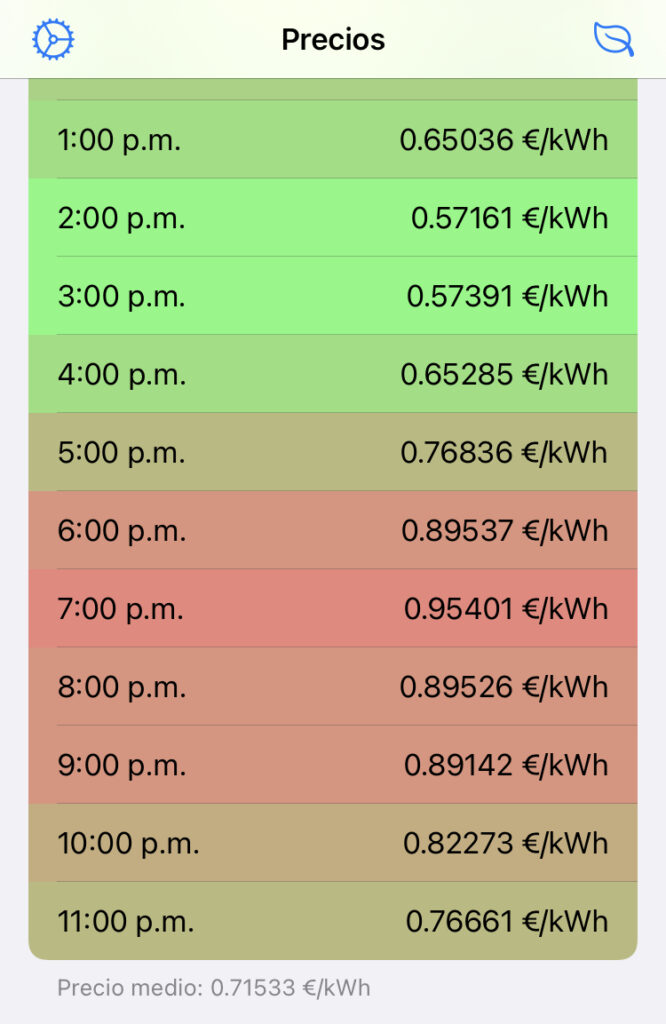Image resolution: width=666 pixels, height=1024 pixels.
Task: Open the settings gear icon
Action: [x=54, y=39]
